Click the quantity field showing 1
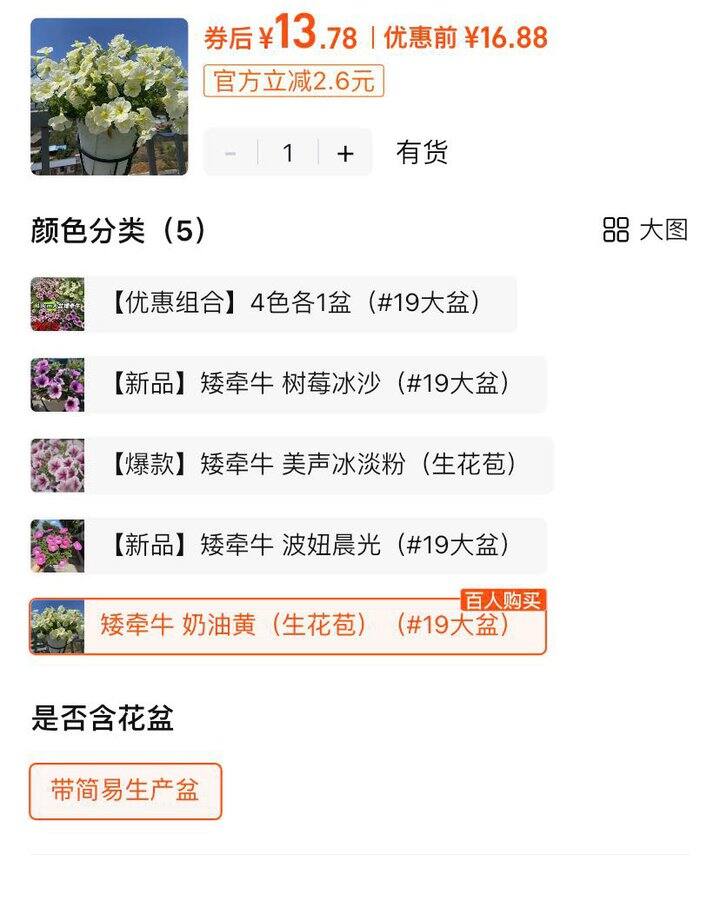The width and height of the screenshot is (720, 920). click(286, 153)
